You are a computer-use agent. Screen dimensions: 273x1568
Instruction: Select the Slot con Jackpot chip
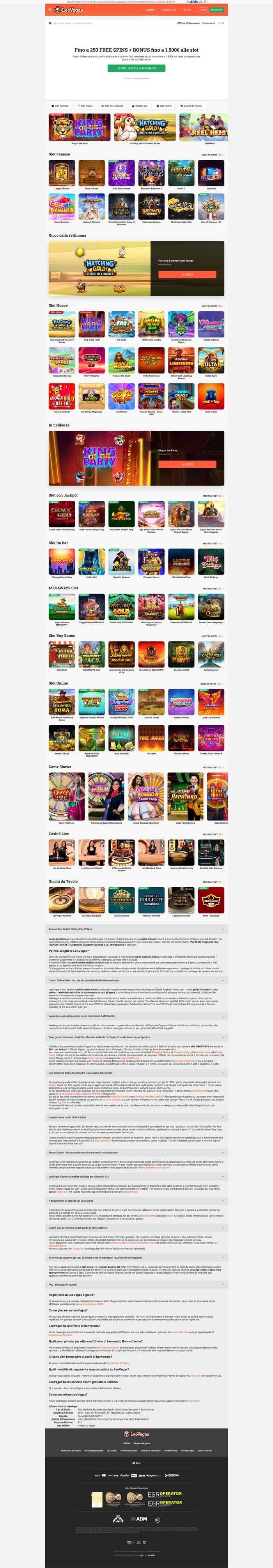click(112, 106)
